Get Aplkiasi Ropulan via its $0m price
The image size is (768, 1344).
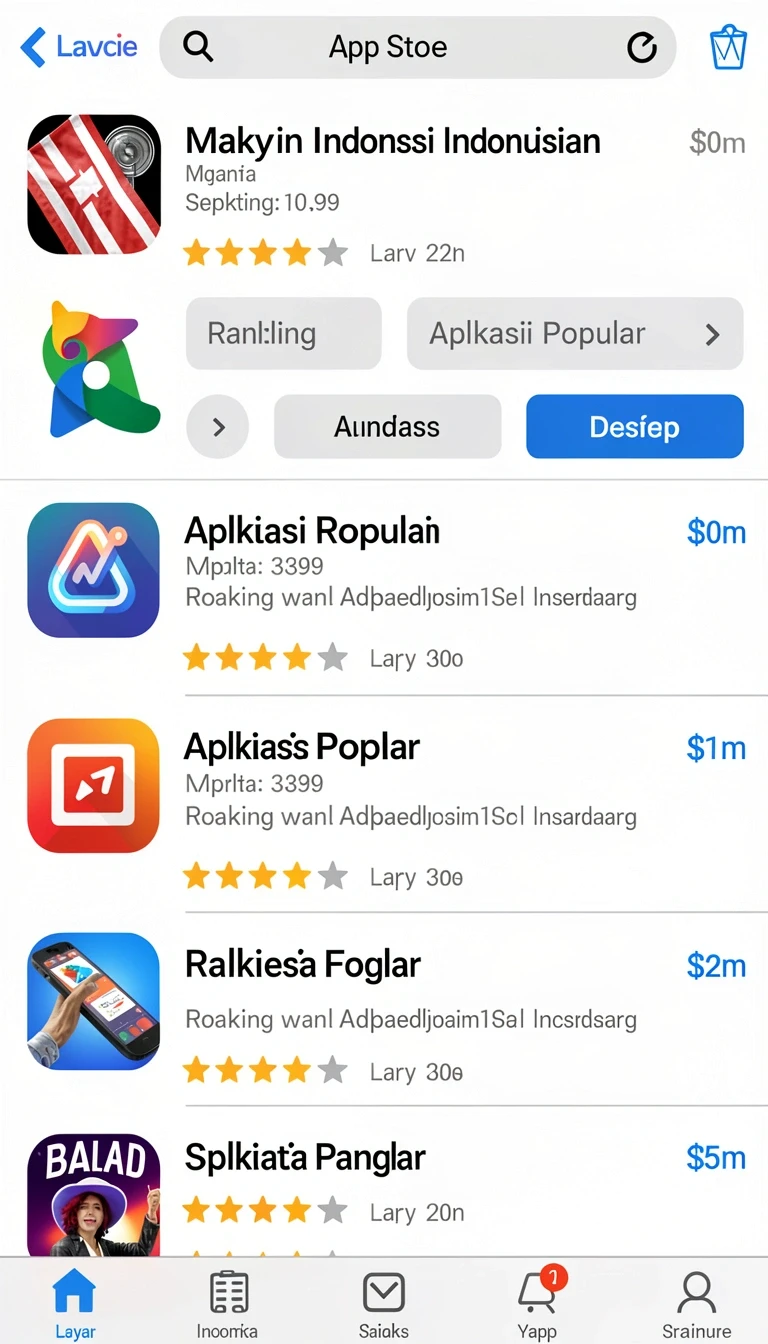pyautogui.click(x=716, y=531)
